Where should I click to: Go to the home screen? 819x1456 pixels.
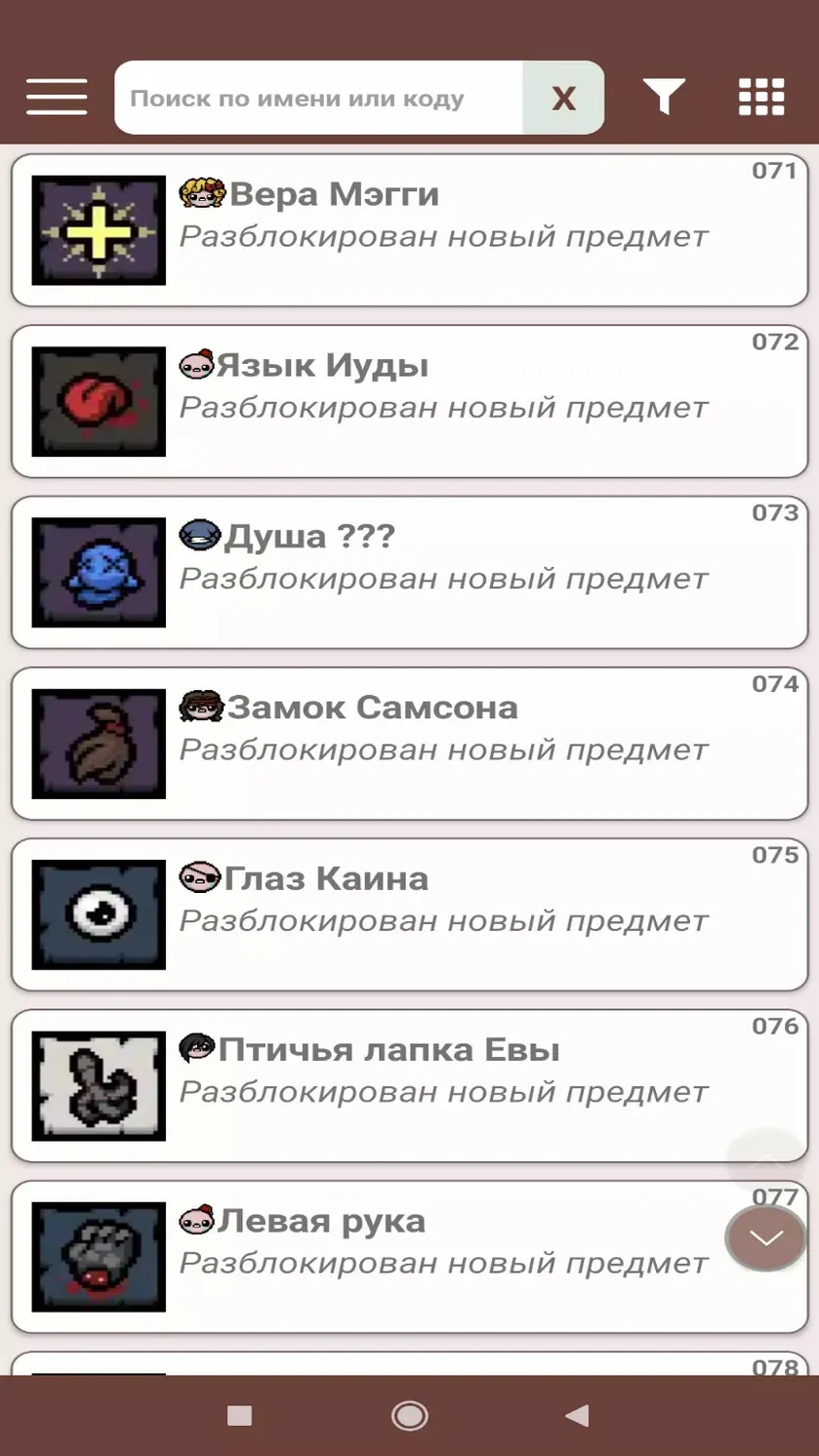coord(410,1415)
